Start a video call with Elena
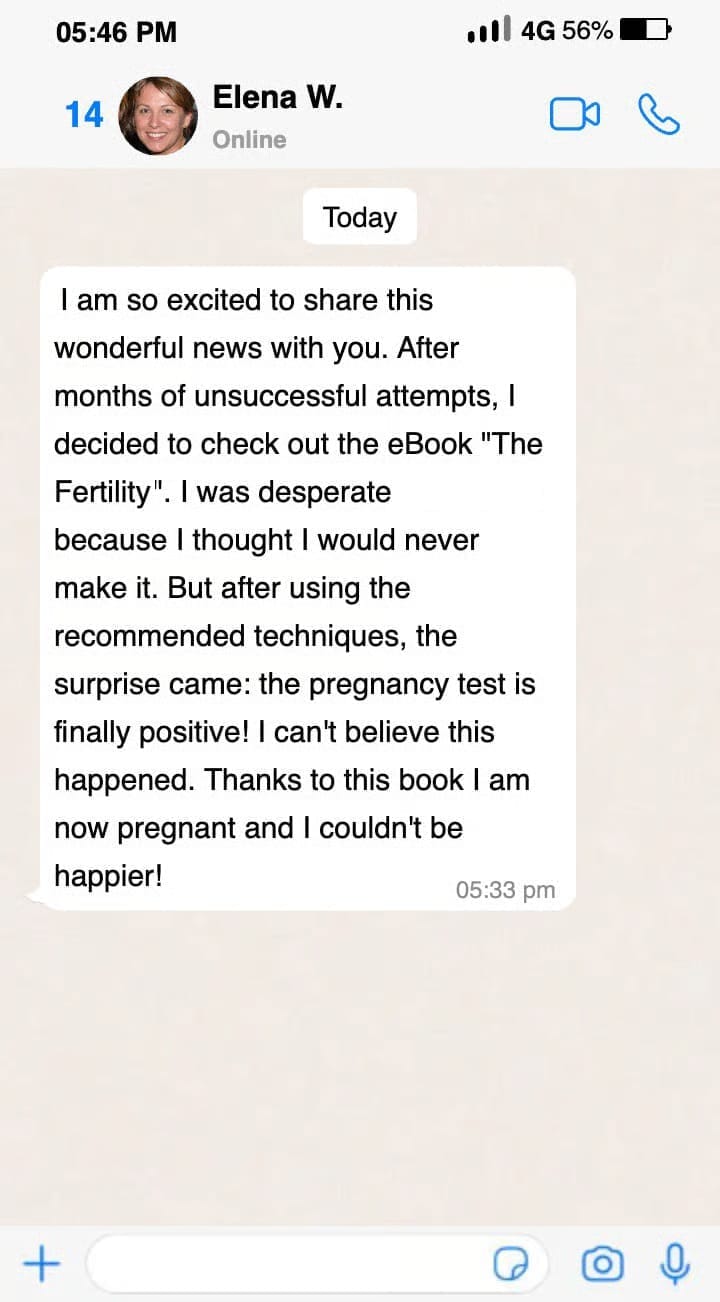Viewport: 720px width, 1302px height. tap(575, 115)
